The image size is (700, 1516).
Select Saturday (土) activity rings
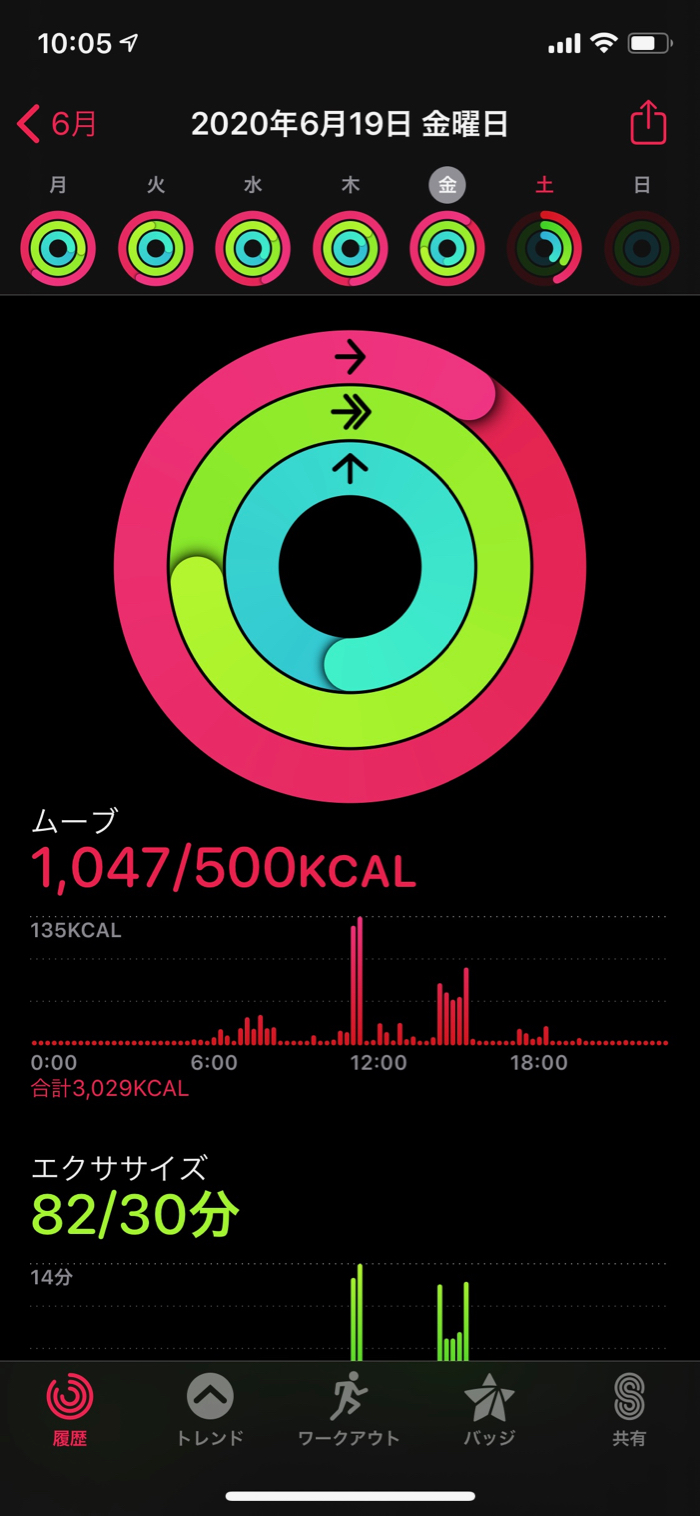[544, 248]
